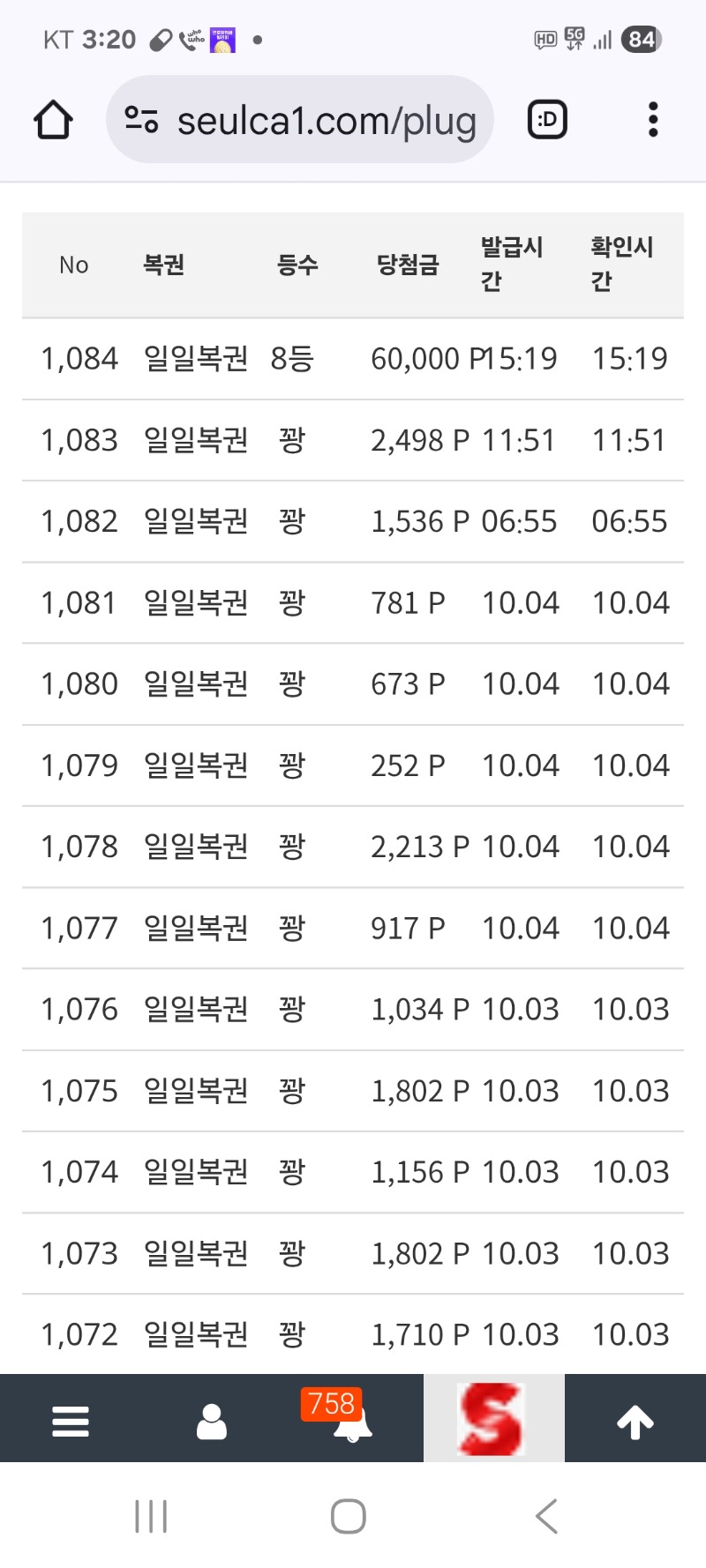Image resolution: width=706 pixels, height=1568 pixels.
Task: Tap the red S logo button
Action: (x=492, y=1419)
